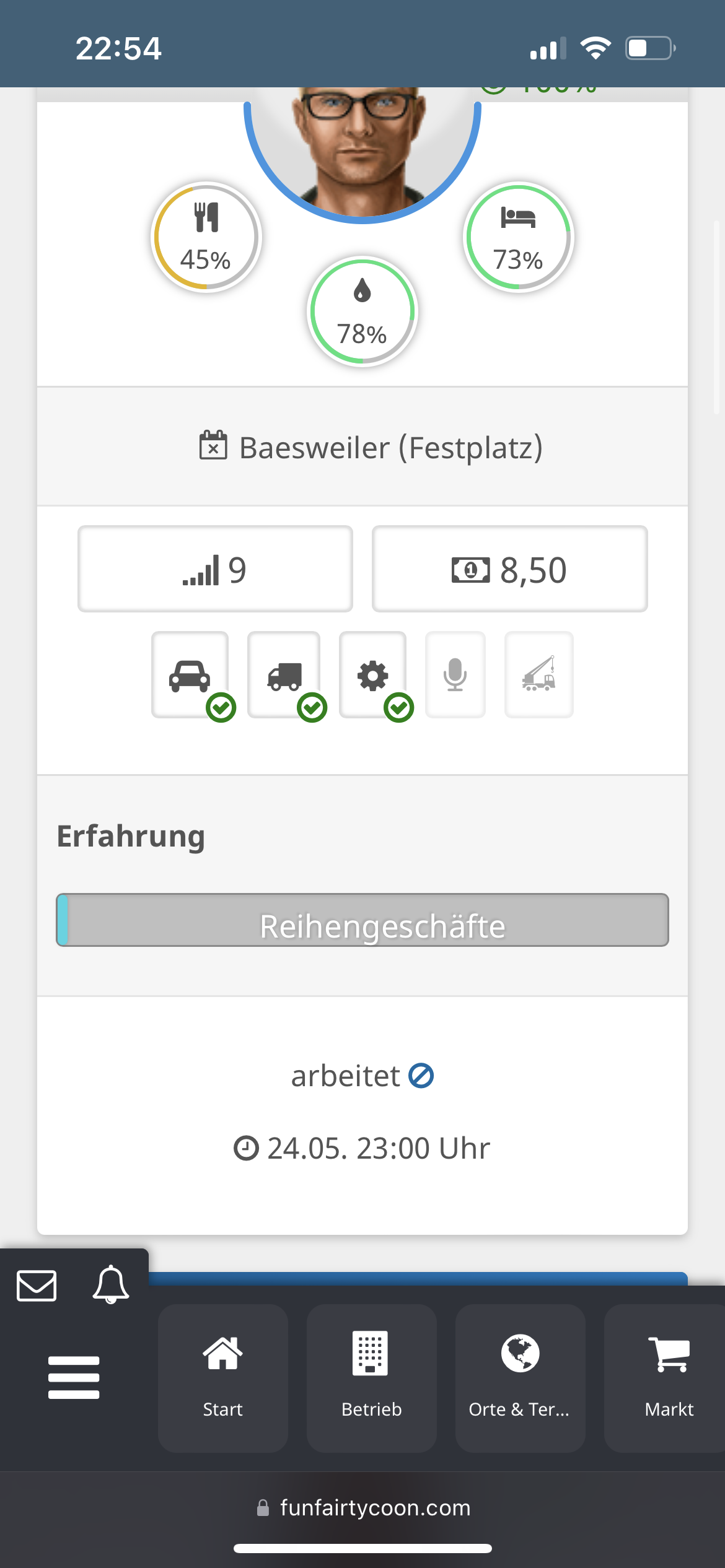Viewport: 725px width, 1568px height.
Task: Go to the Start tab
Action: [222, 1377]
